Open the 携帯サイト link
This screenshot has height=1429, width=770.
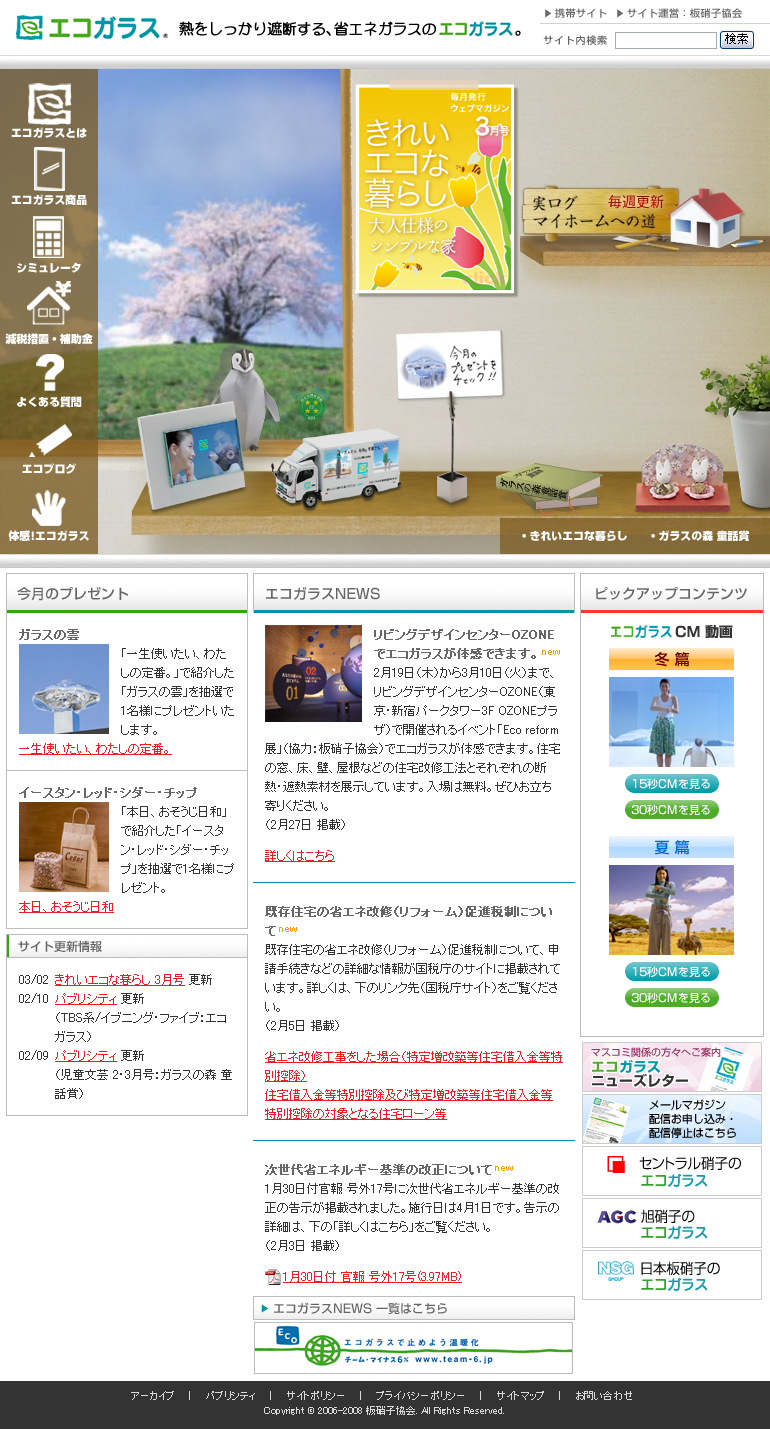pyautogui.click(x=578, y=13)
